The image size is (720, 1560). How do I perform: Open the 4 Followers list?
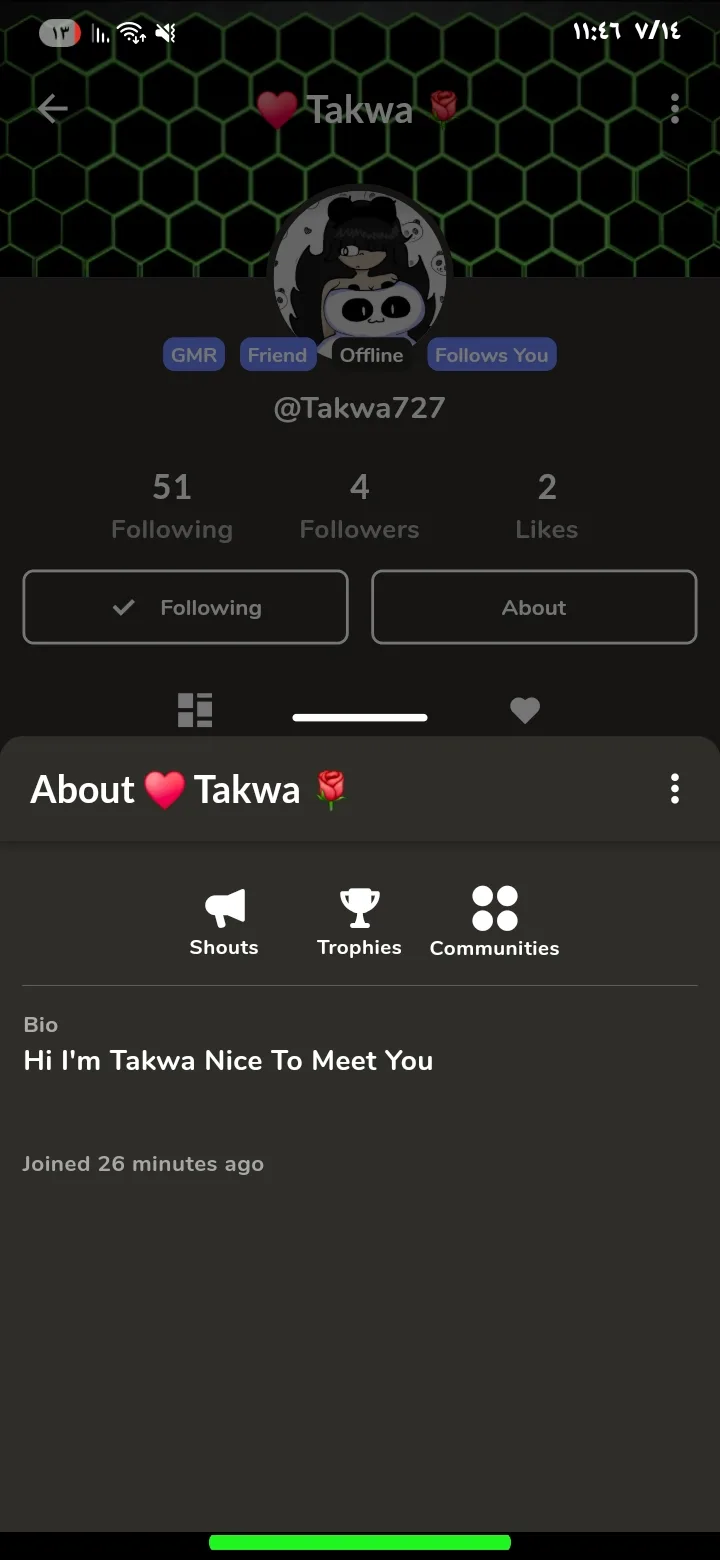point(359,506)
